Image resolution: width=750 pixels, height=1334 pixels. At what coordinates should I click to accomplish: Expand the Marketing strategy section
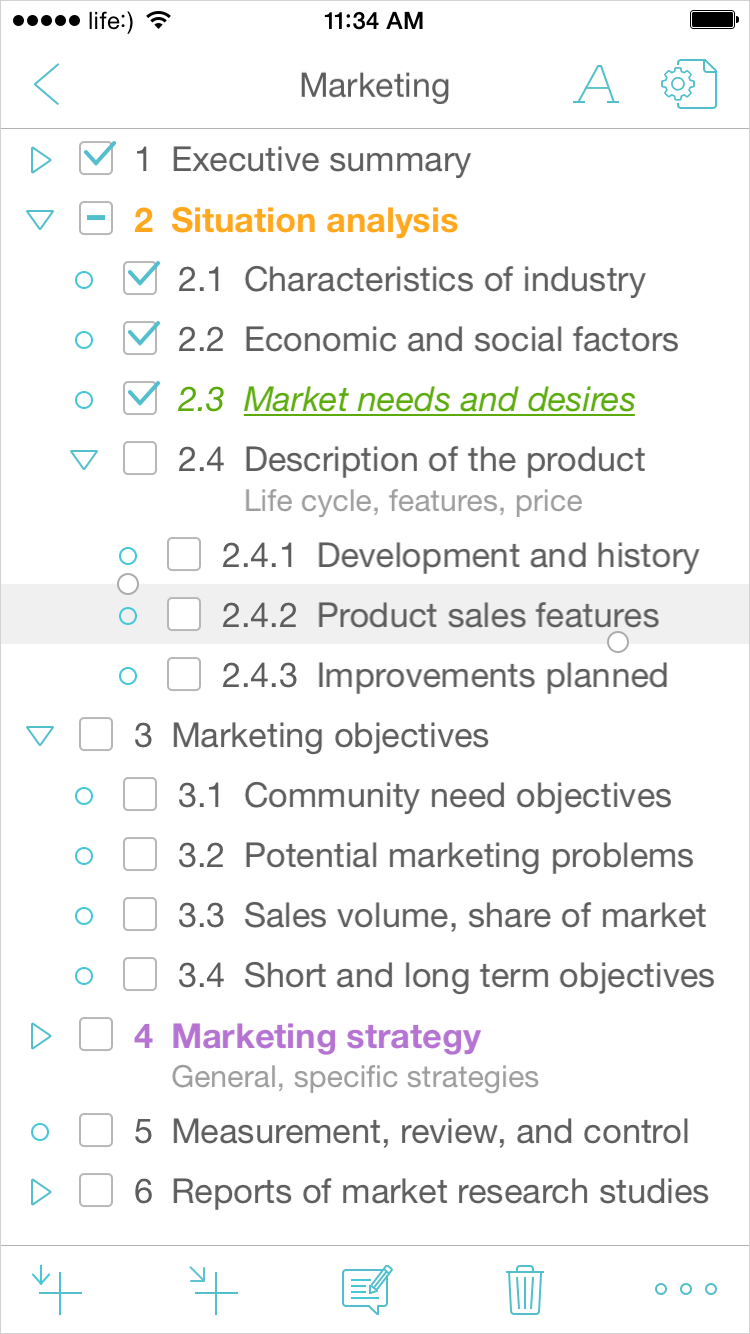[x=40, y=1036]
